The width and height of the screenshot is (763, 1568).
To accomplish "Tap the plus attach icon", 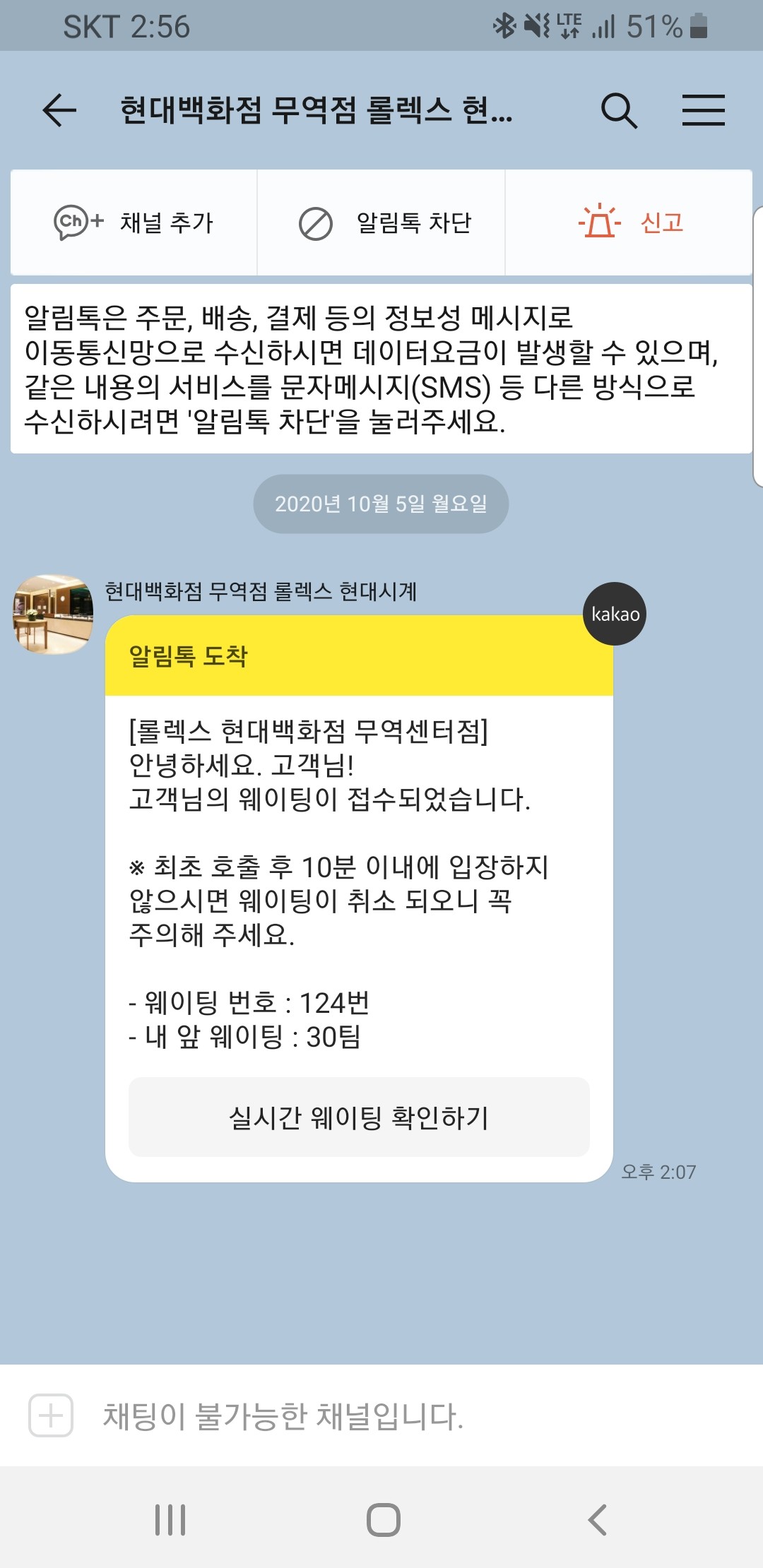I will click(51, 1415).
